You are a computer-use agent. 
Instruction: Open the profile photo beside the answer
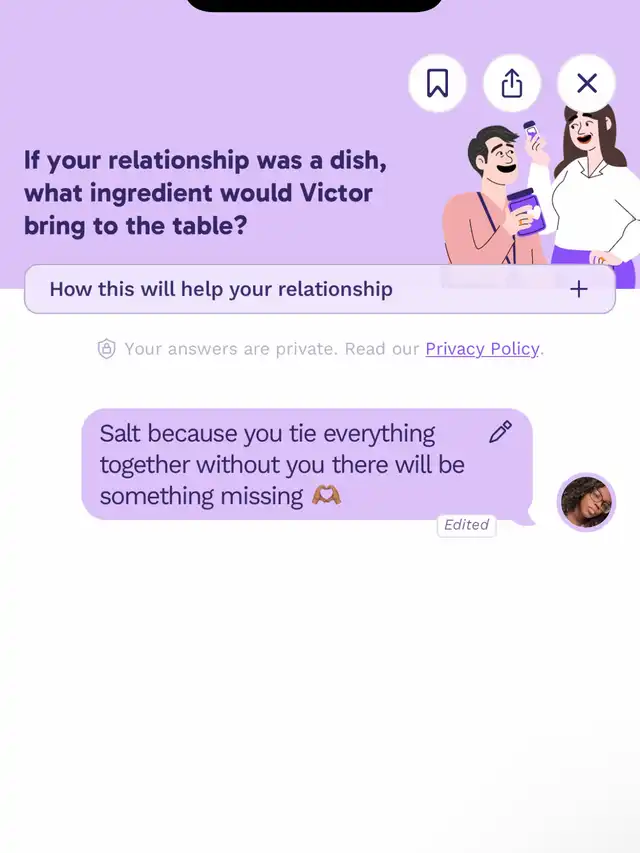(x=586, y=502)
